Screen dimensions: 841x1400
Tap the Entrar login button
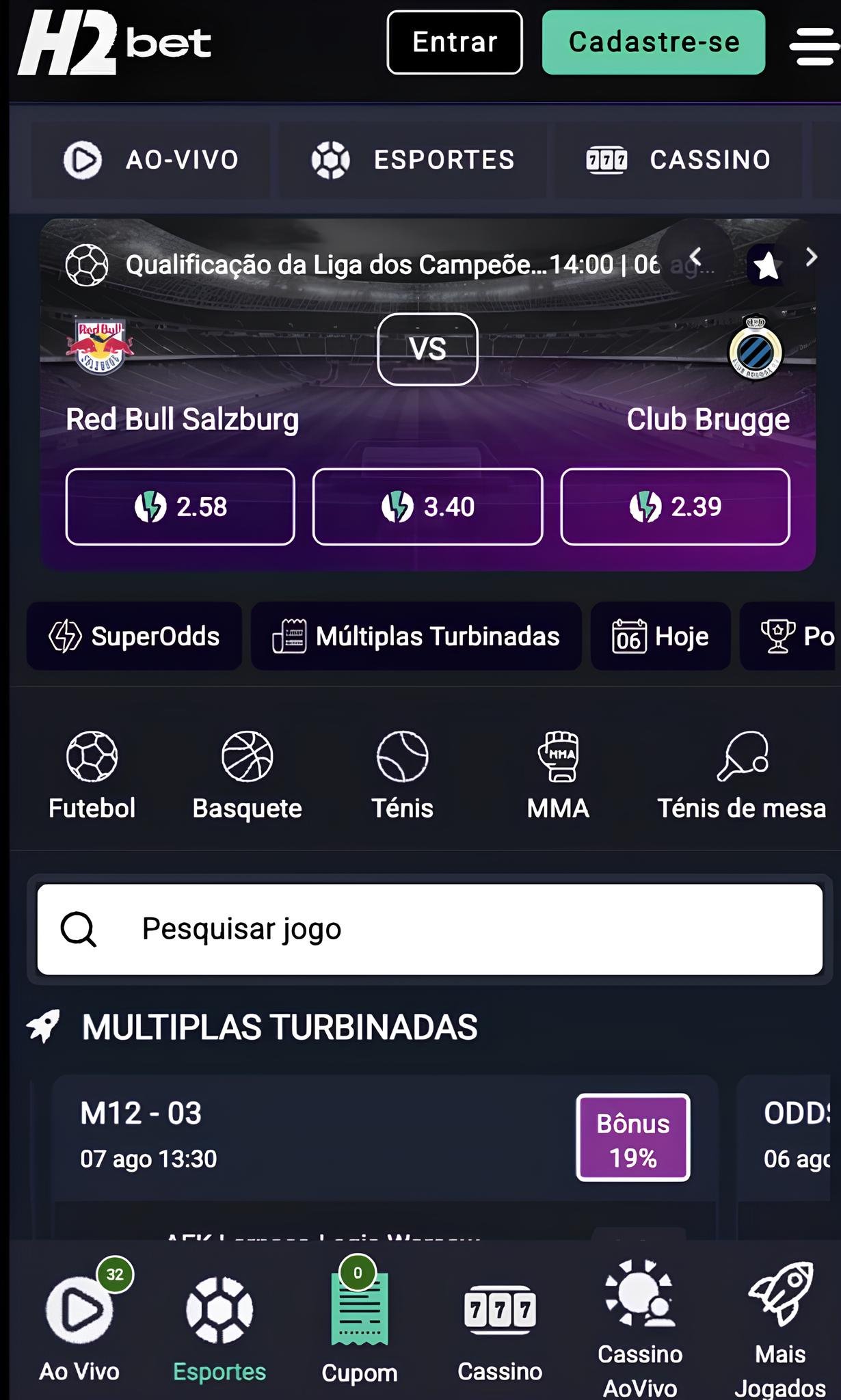[x=455, y=42]
